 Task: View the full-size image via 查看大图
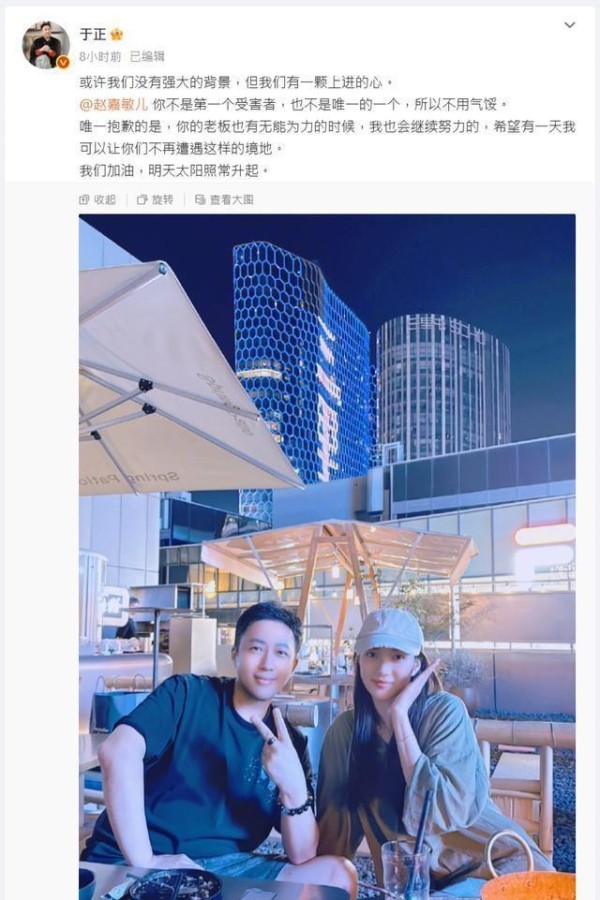[x=222, y=199]
